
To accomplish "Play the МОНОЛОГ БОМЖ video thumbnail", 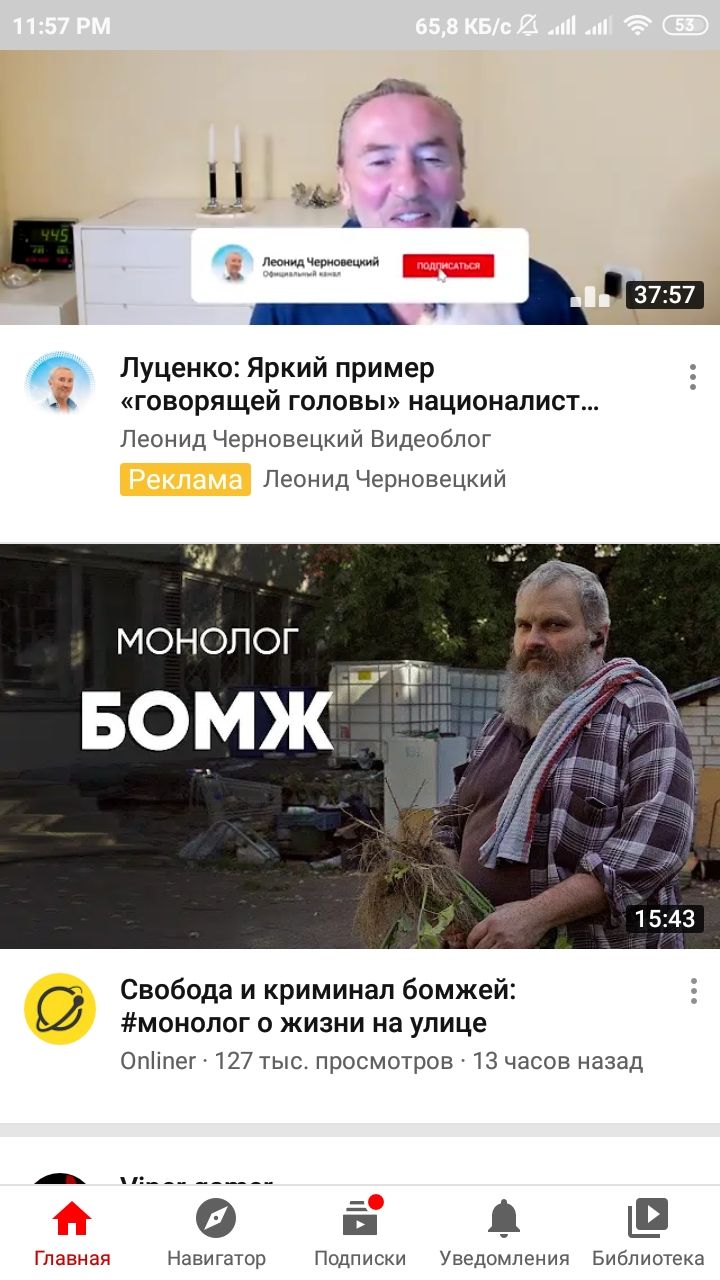I will (360, 746).
